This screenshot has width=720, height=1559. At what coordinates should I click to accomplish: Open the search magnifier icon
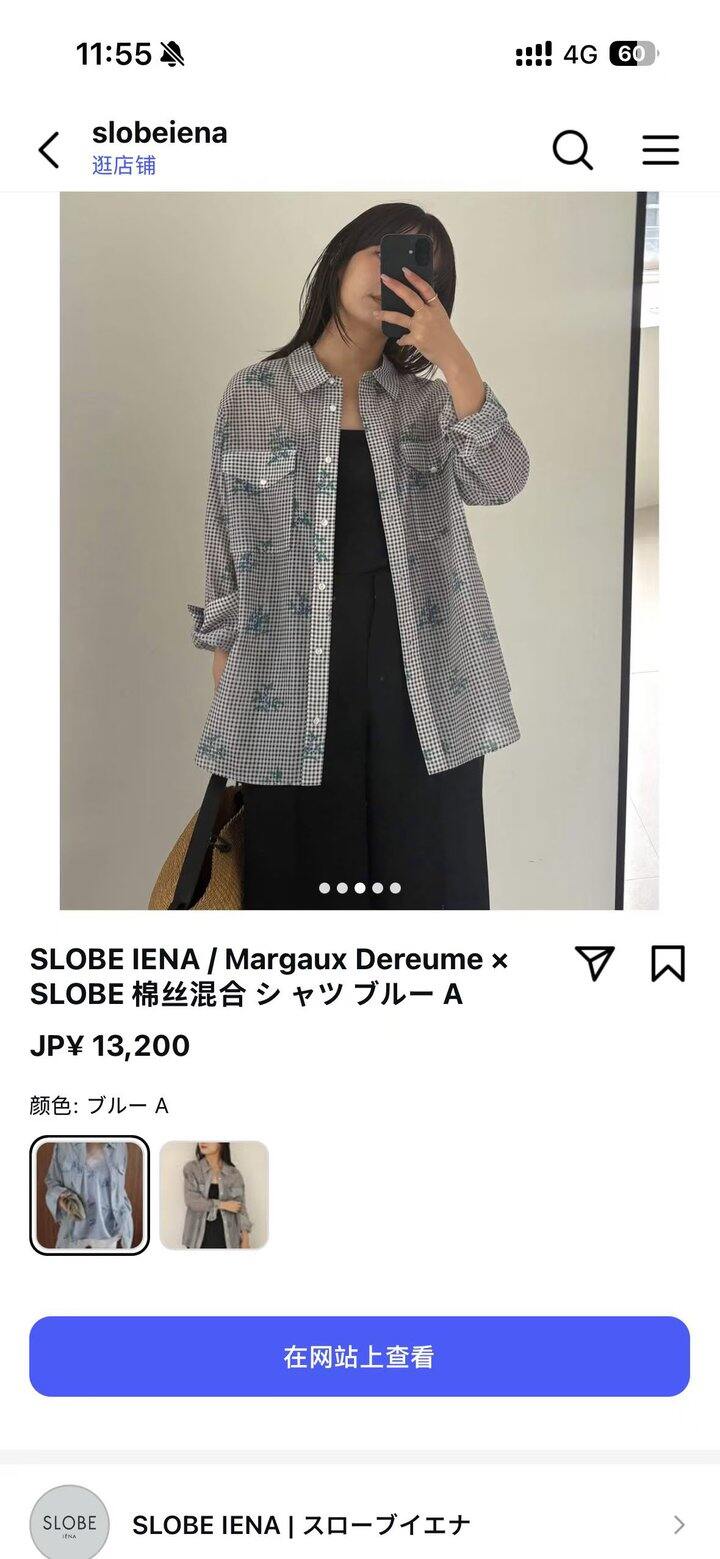(x=572, y=150)
